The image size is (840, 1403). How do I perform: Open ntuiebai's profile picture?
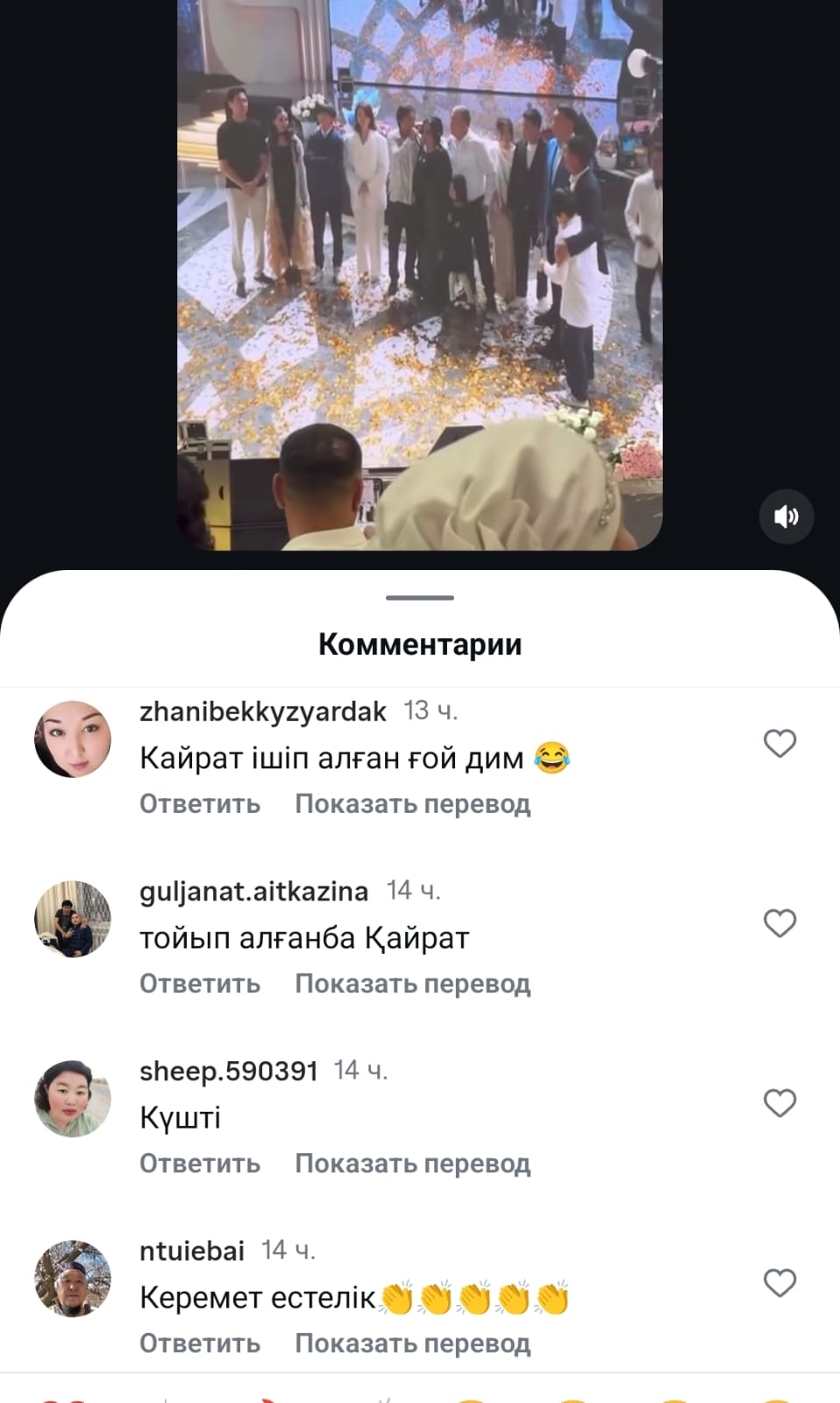coord(73,1278)
